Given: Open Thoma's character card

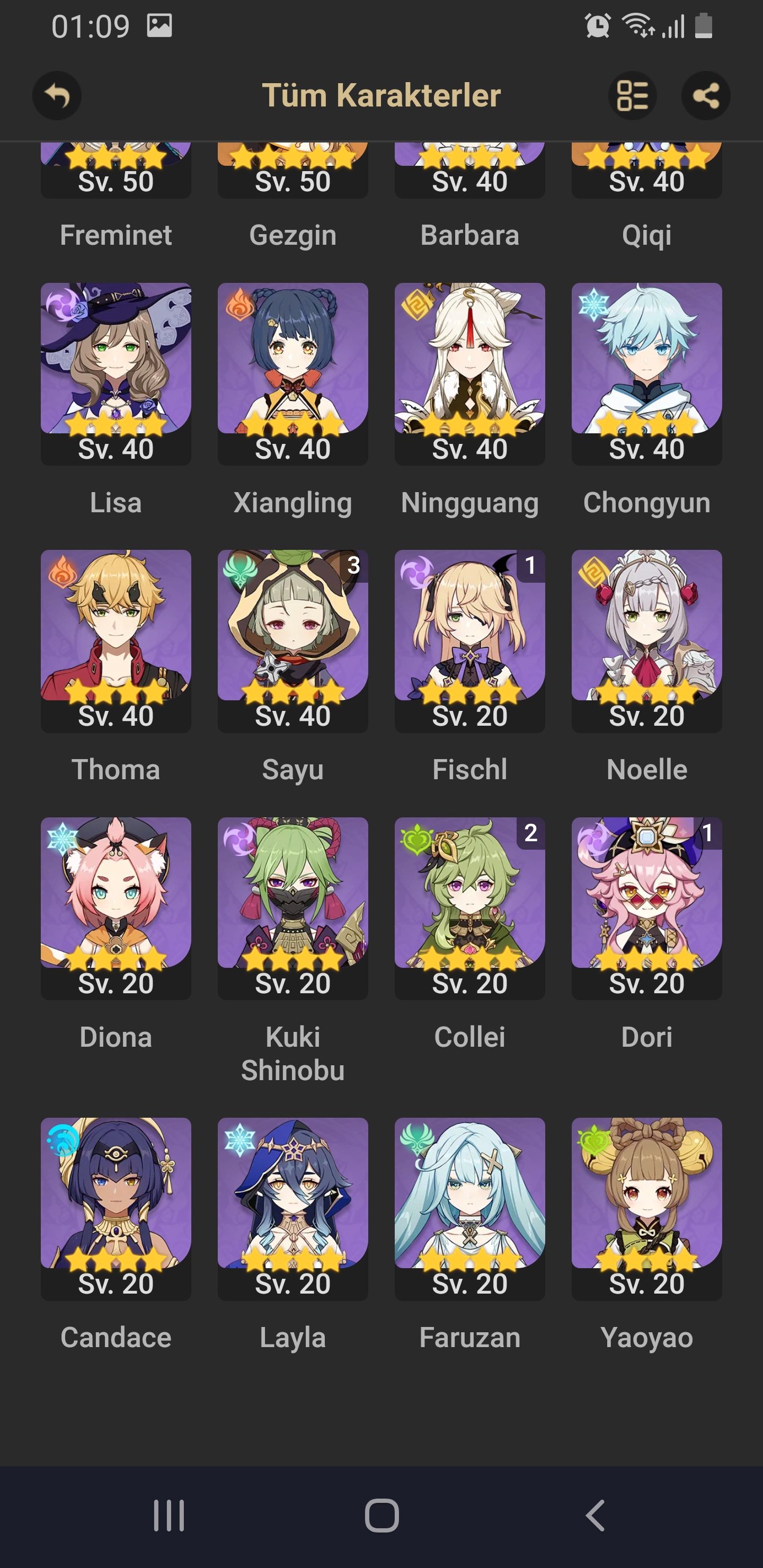Looking at the screenshot, I should click(116, 640).
